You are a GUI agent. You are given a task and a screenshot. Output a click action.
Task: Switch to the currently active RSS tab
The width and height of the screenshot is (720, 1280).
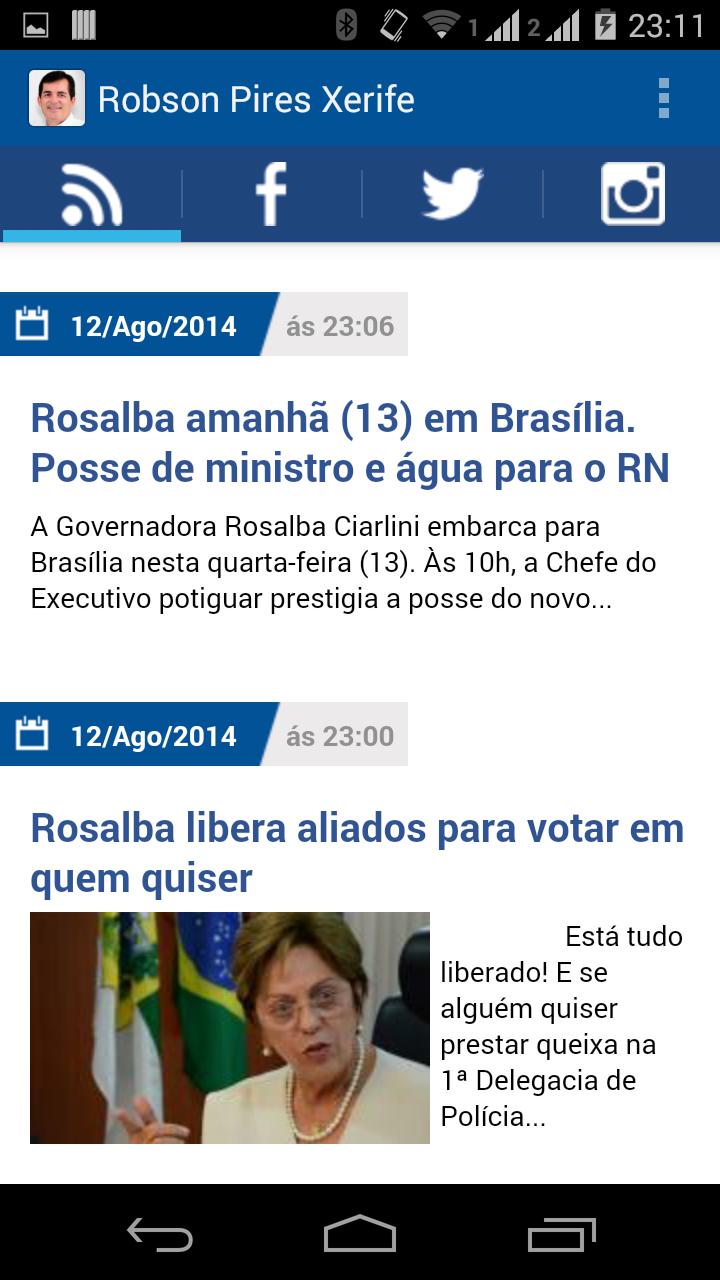(x=90, y=192)
